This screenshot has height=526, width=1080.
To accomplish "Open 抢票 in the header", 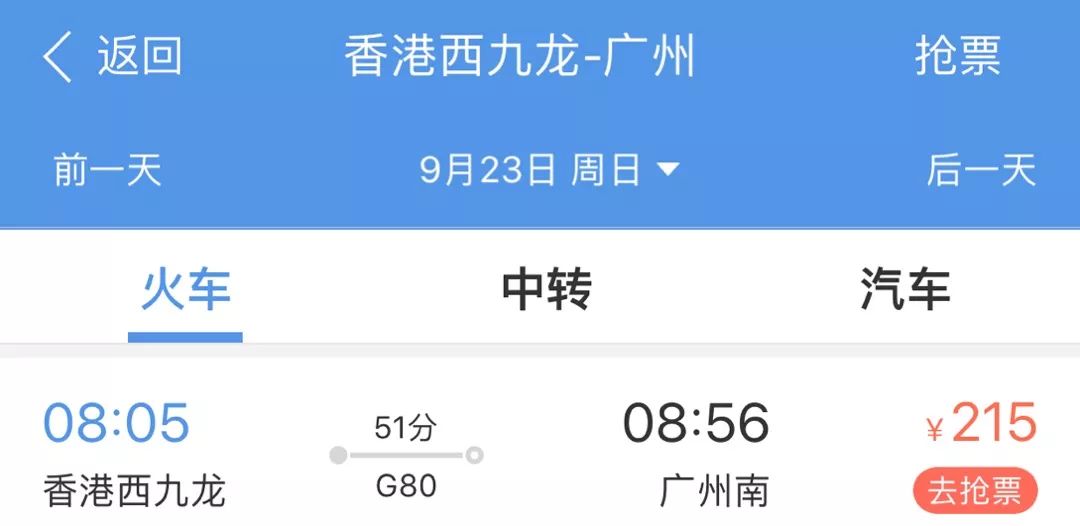I will [957, 57].
